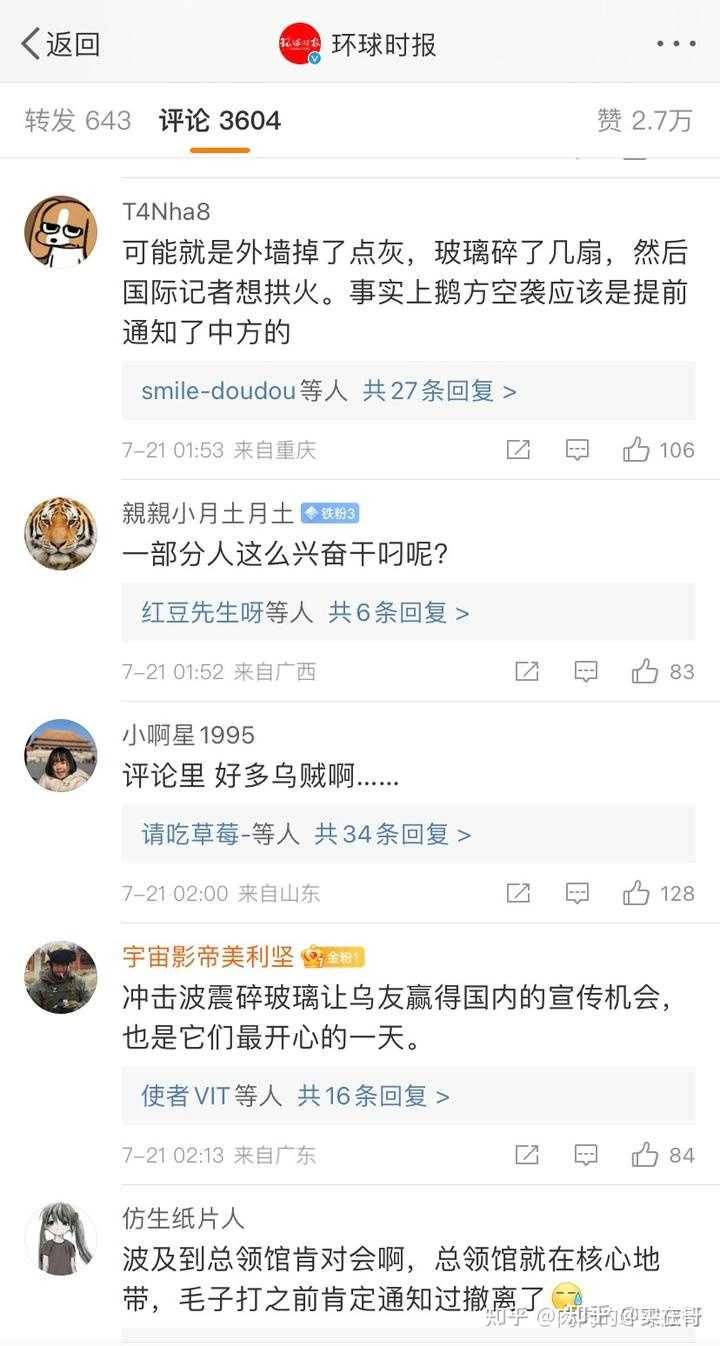
Task: Expand the 27 replies under T4Nha8's comment
Action: click(x=408, y=391)
